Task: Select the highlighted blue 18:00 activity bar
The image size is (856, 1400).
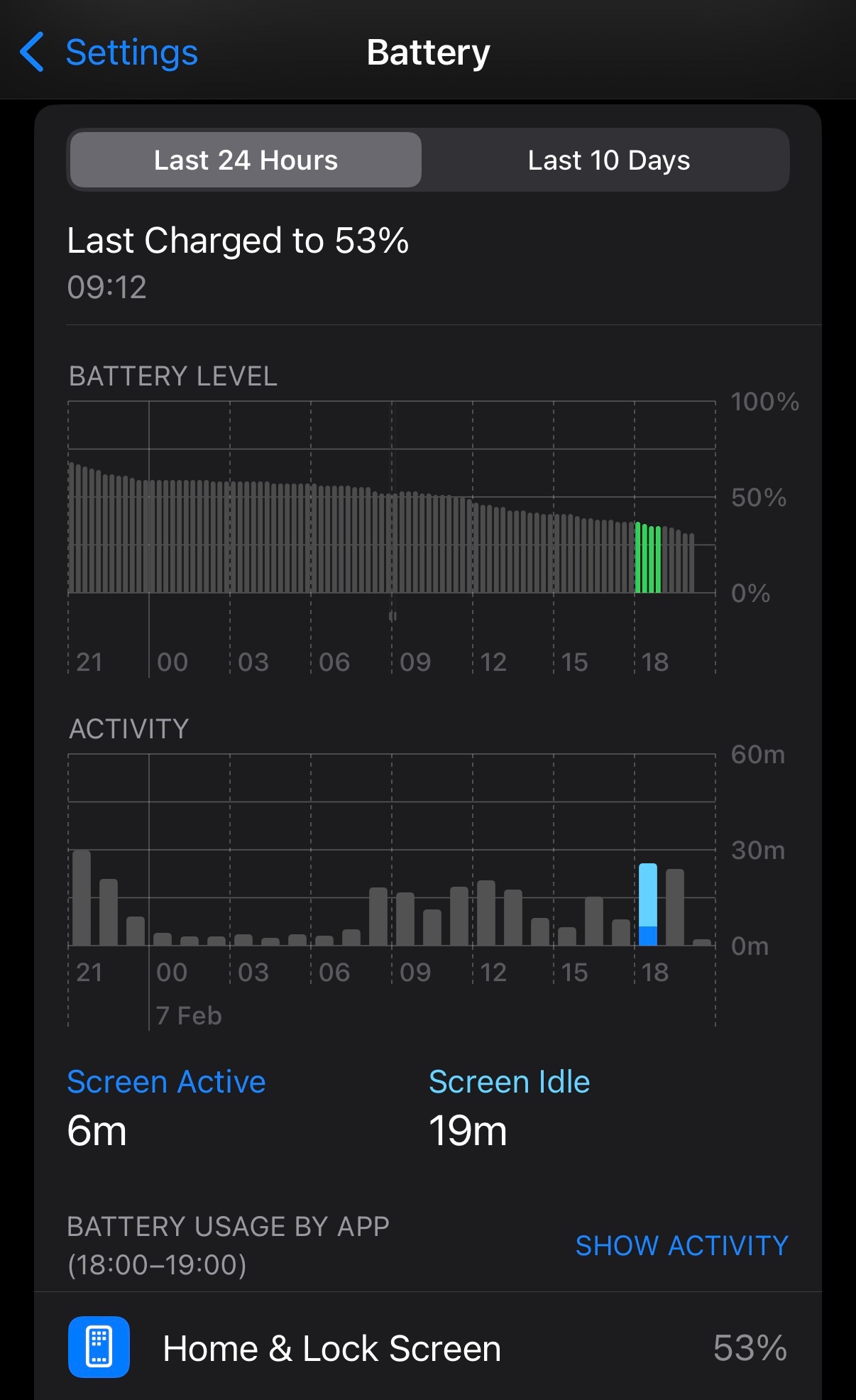Action: point(647,904)
